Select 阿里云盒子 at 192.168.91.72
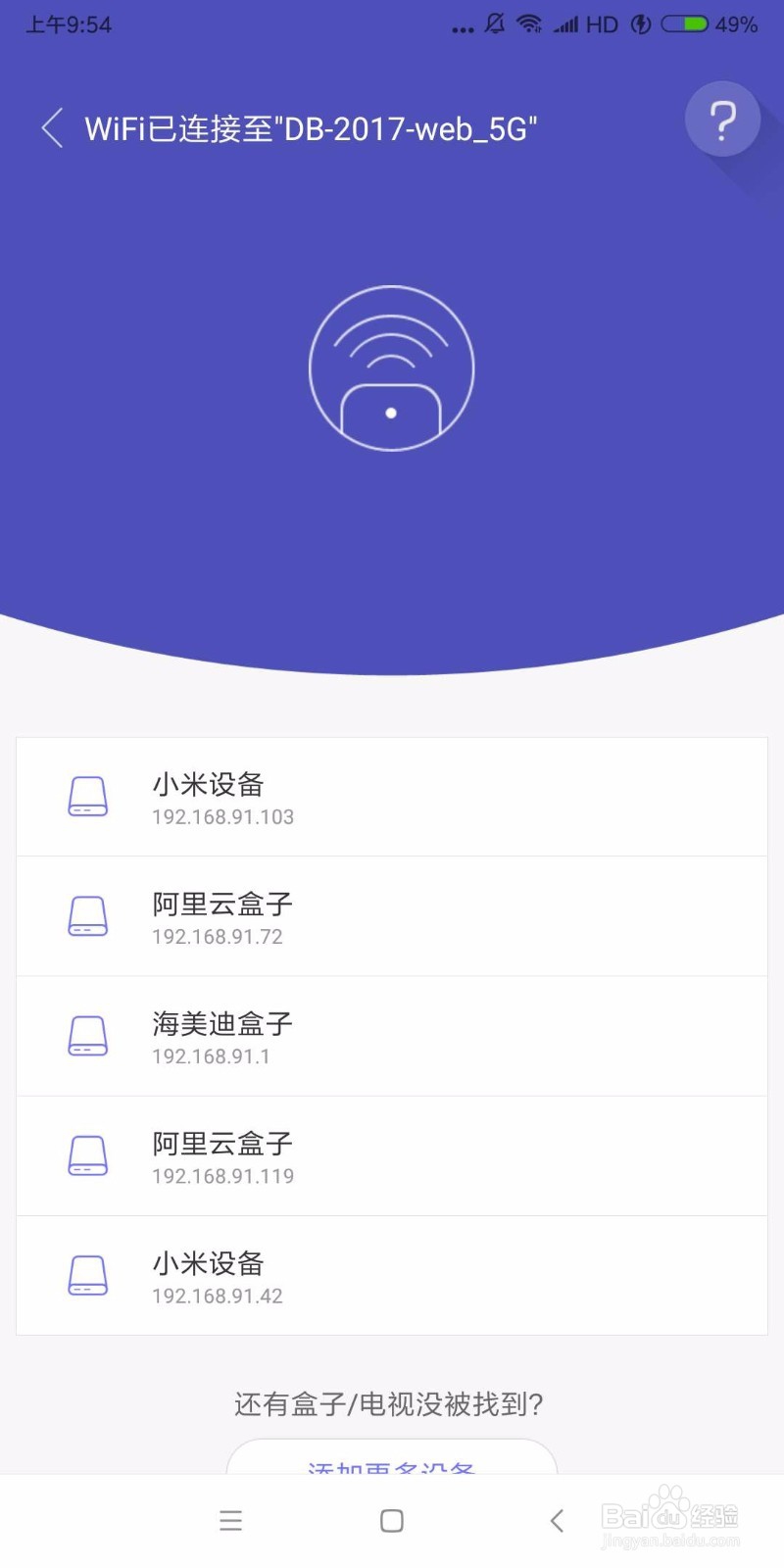 pyautogui.click(x=392, y=916)
